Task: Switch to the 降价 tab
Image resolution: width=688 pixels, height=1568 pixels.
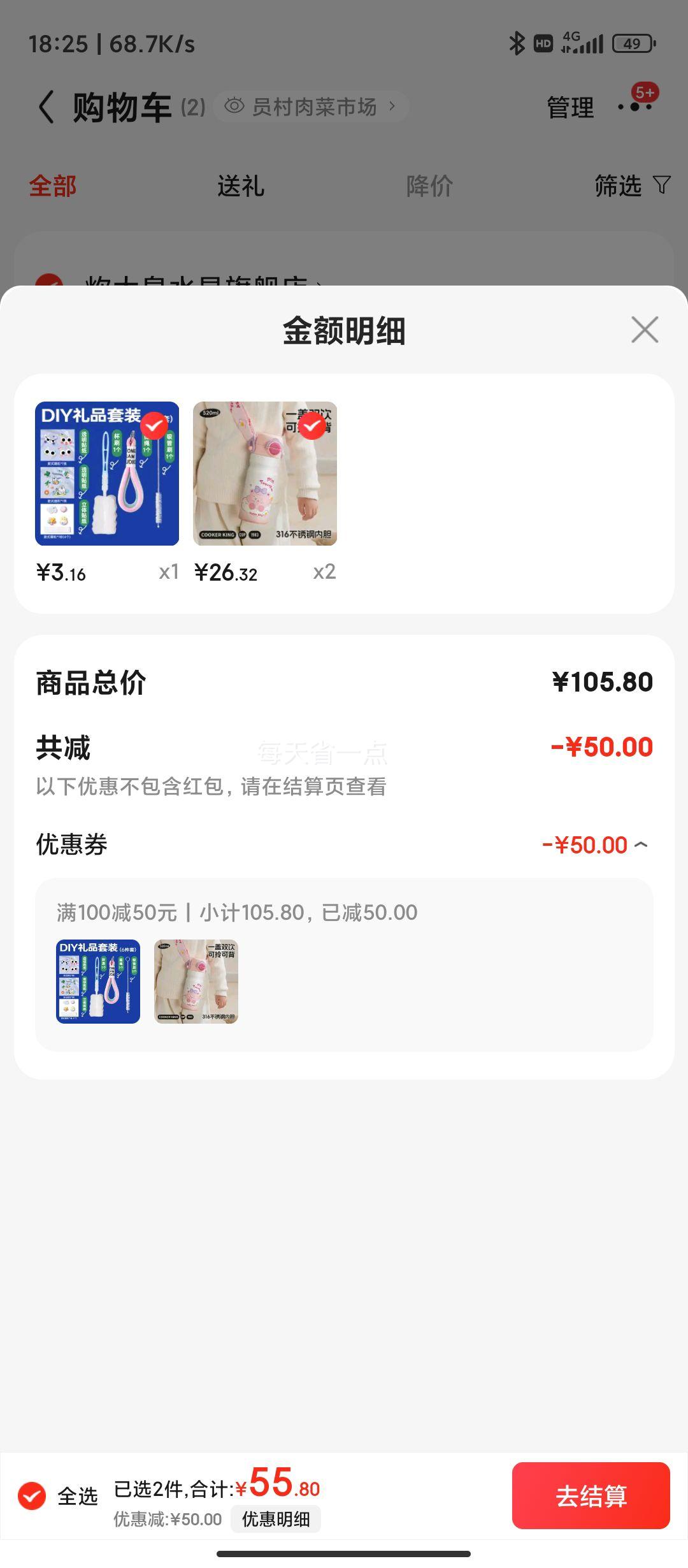Action: point(429,186)
